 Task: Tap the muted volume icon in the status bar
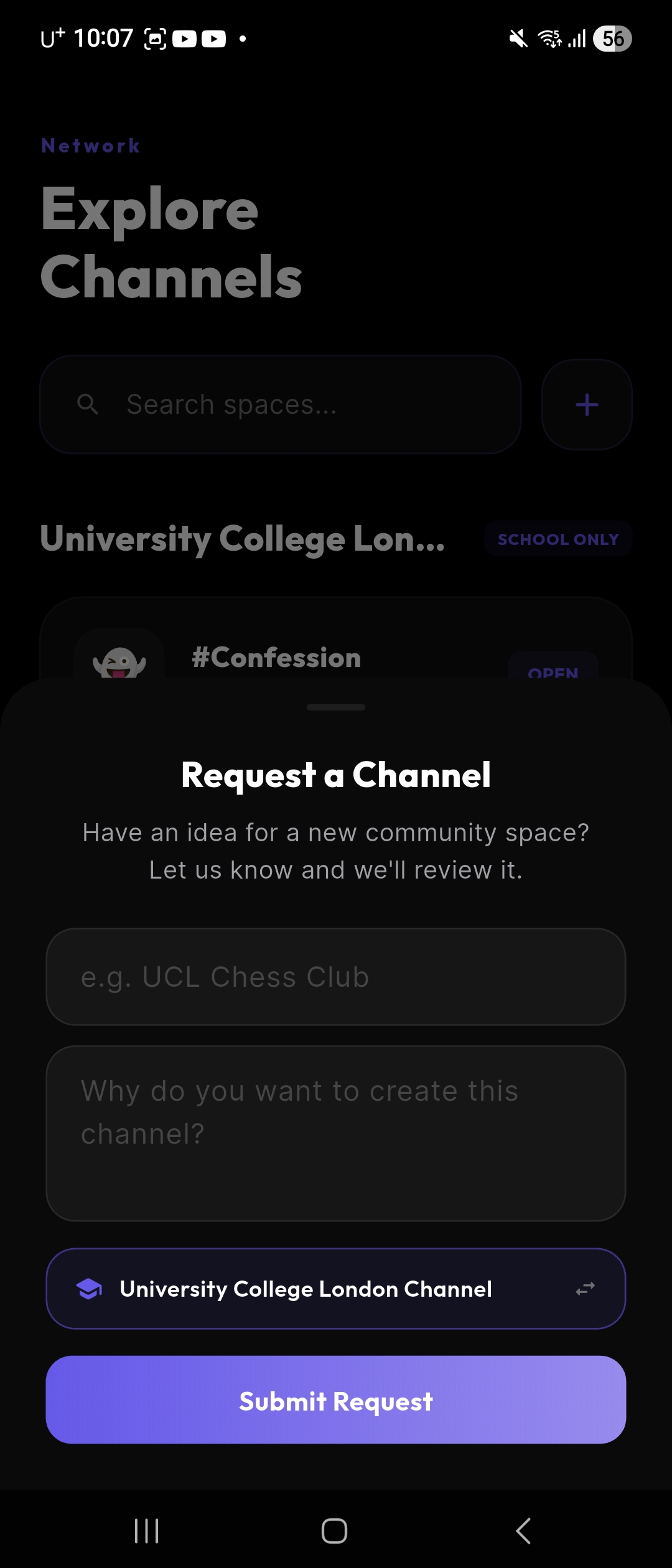[x=518, y=39]
